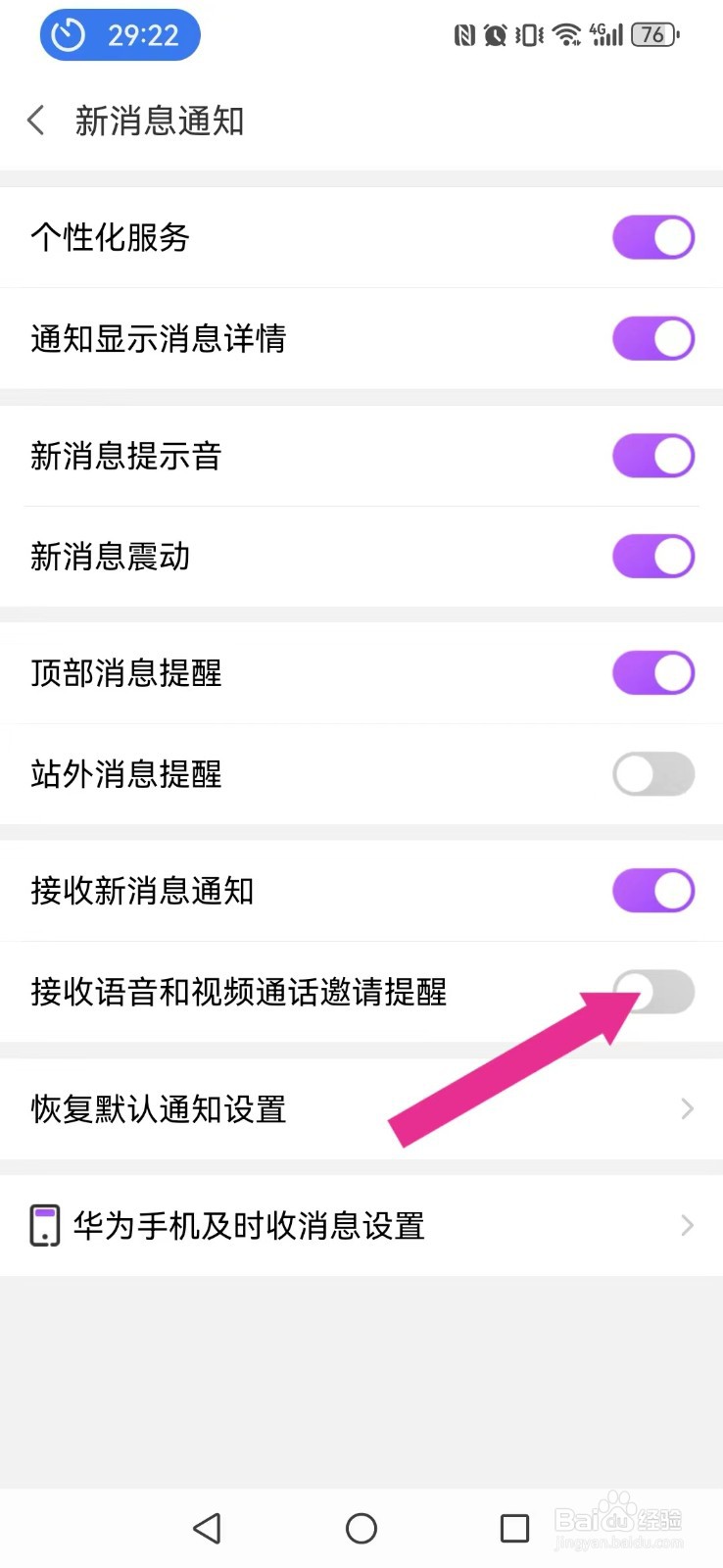Tap the 29:22 timer pill
This screenshot has height=1568, width=723.
pyautogui.click(x=119, y=34)
